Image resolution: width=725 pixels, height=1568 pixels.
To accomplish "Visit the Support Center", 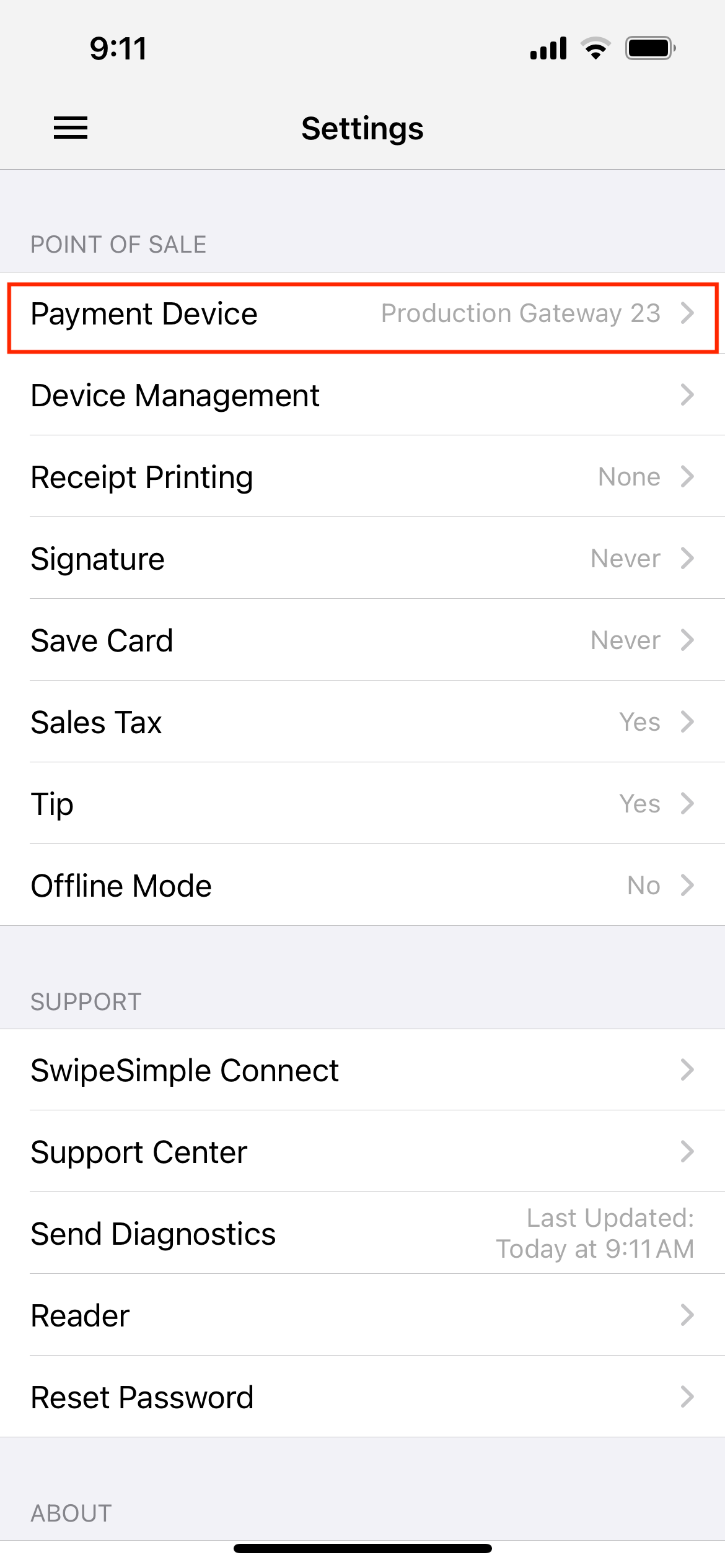I will coord(362,1151).
